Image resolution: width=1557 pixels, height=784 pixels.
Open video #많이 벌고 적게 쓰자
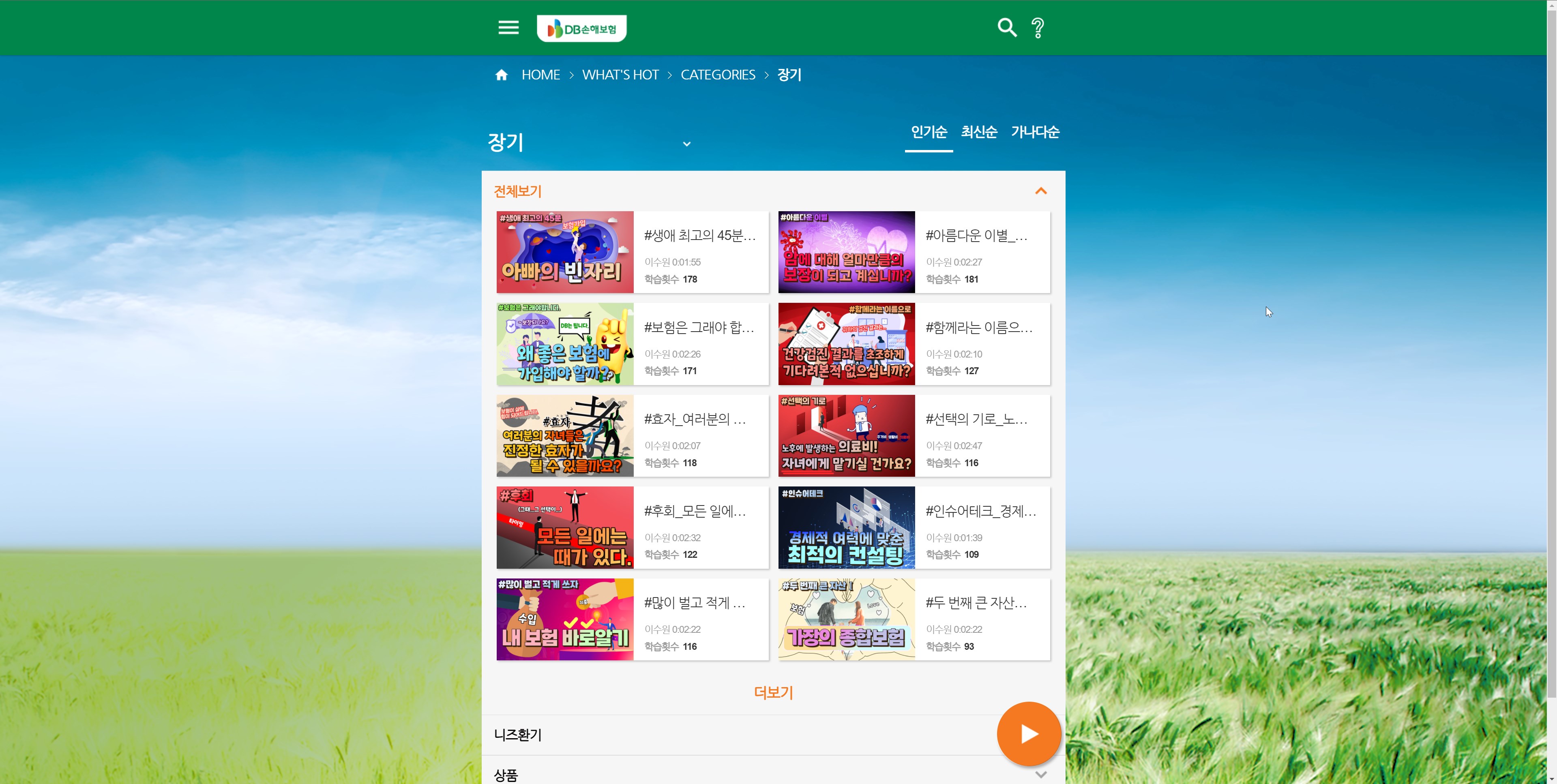[632, 619]
